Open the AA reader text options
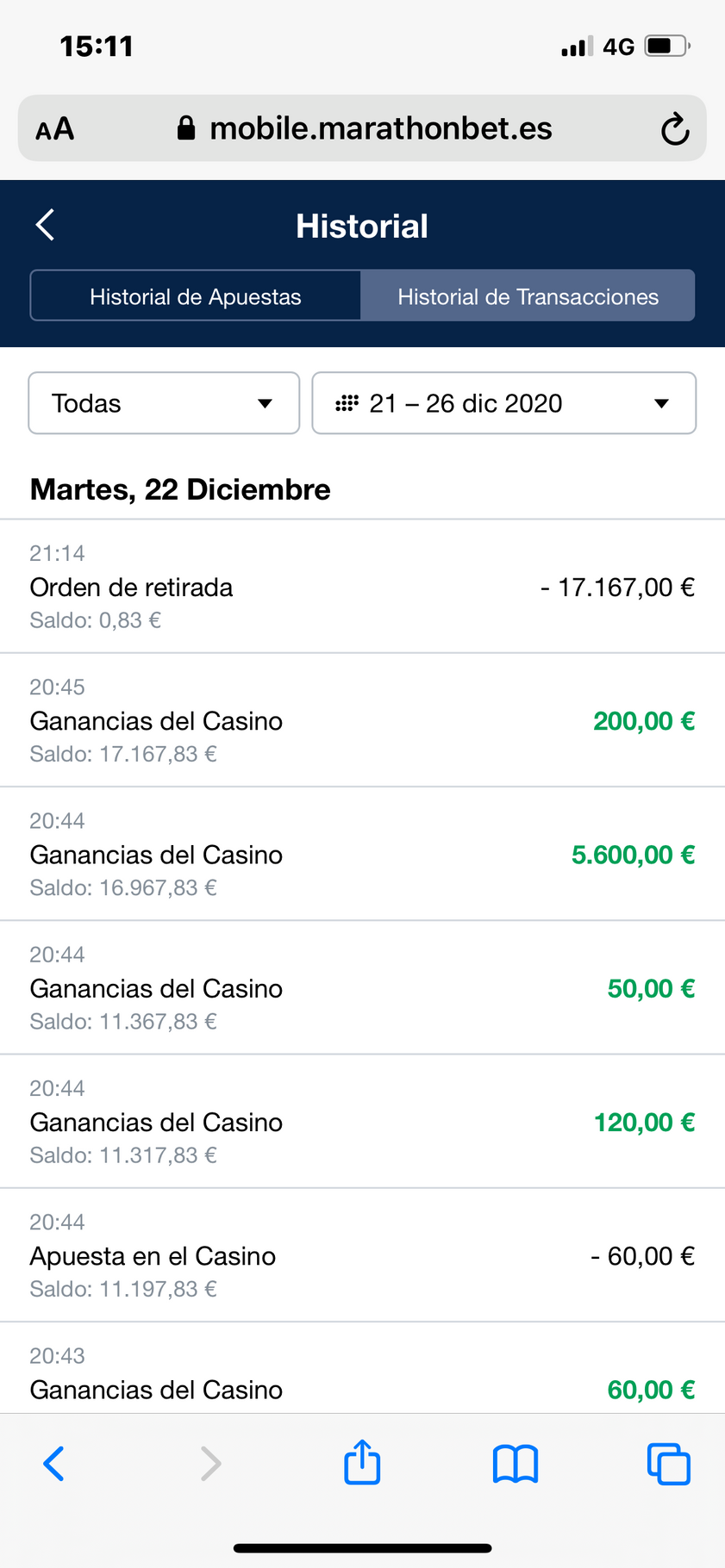725x1568 pixels. [x=55, y=129]
